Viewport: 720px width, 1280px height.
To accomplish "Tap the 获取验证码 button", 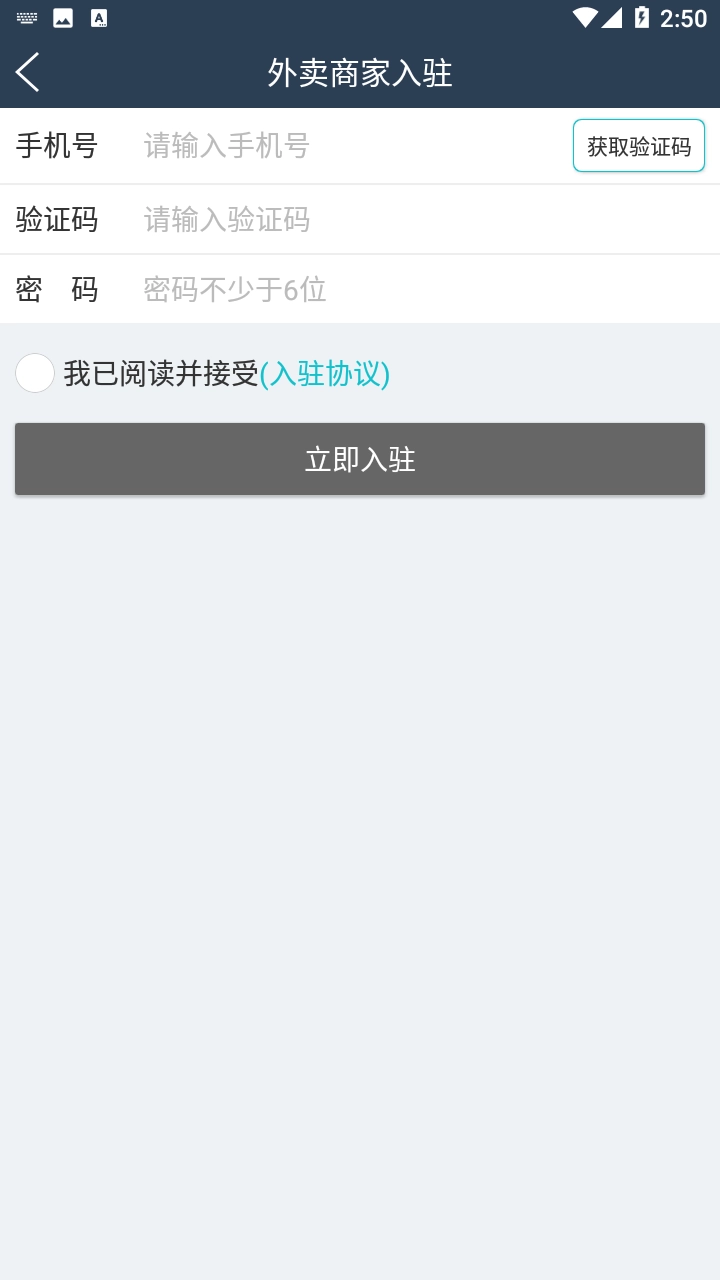I will point(638,146).
